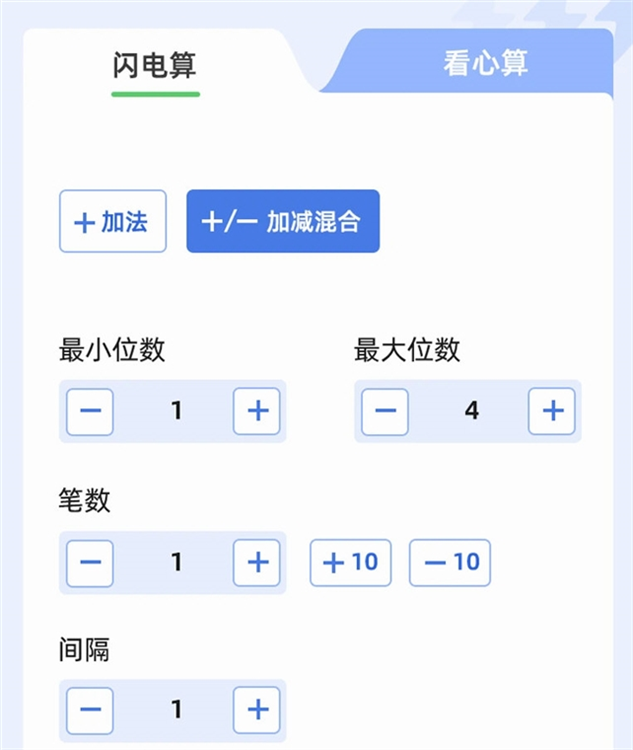The image size is (633, 750).
Task: Reduce 笔数 by one
Action: (90, 562)
